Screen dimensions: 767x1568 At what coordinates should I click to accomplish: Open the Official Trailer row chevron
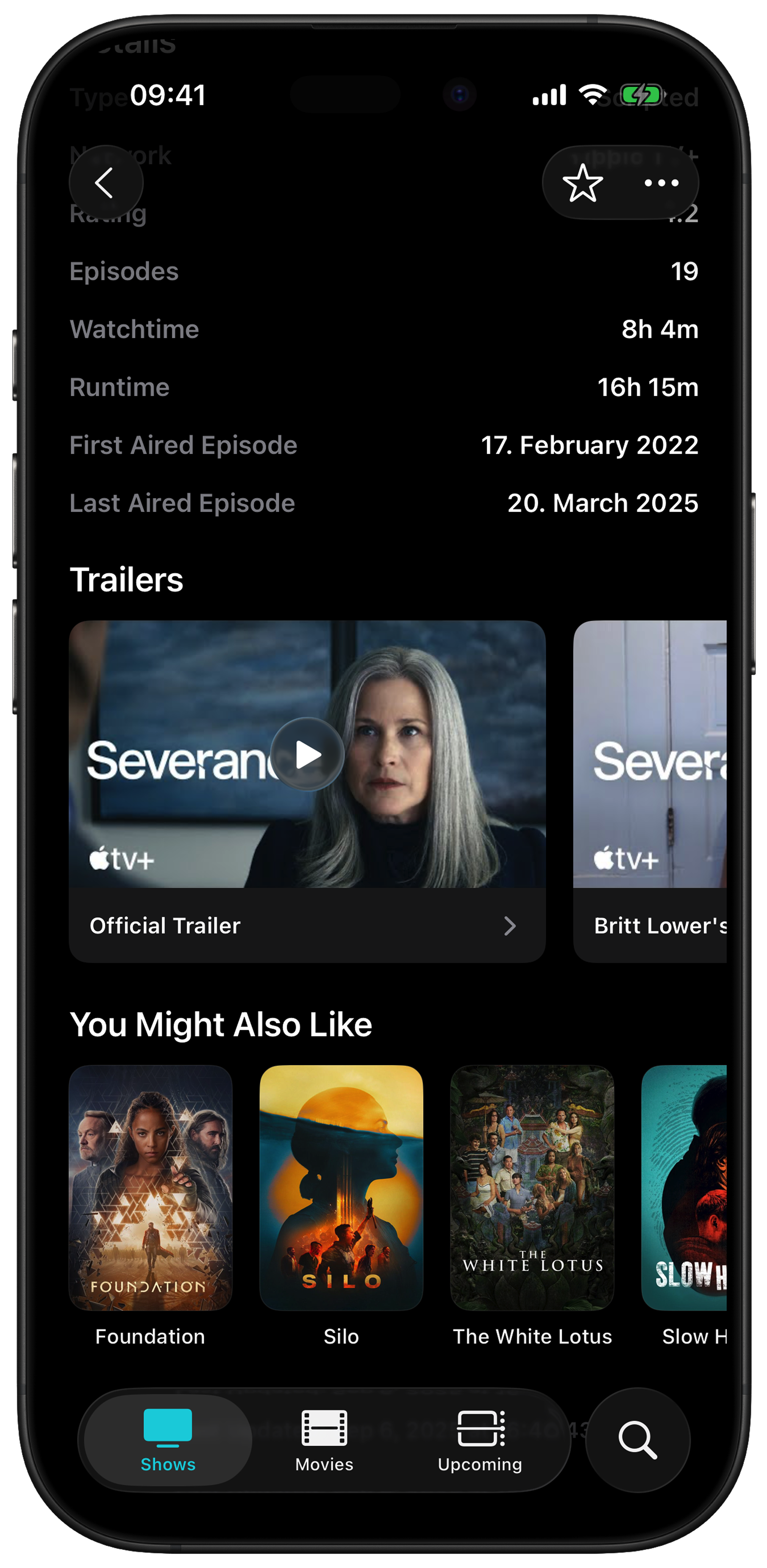click(509, 926)
